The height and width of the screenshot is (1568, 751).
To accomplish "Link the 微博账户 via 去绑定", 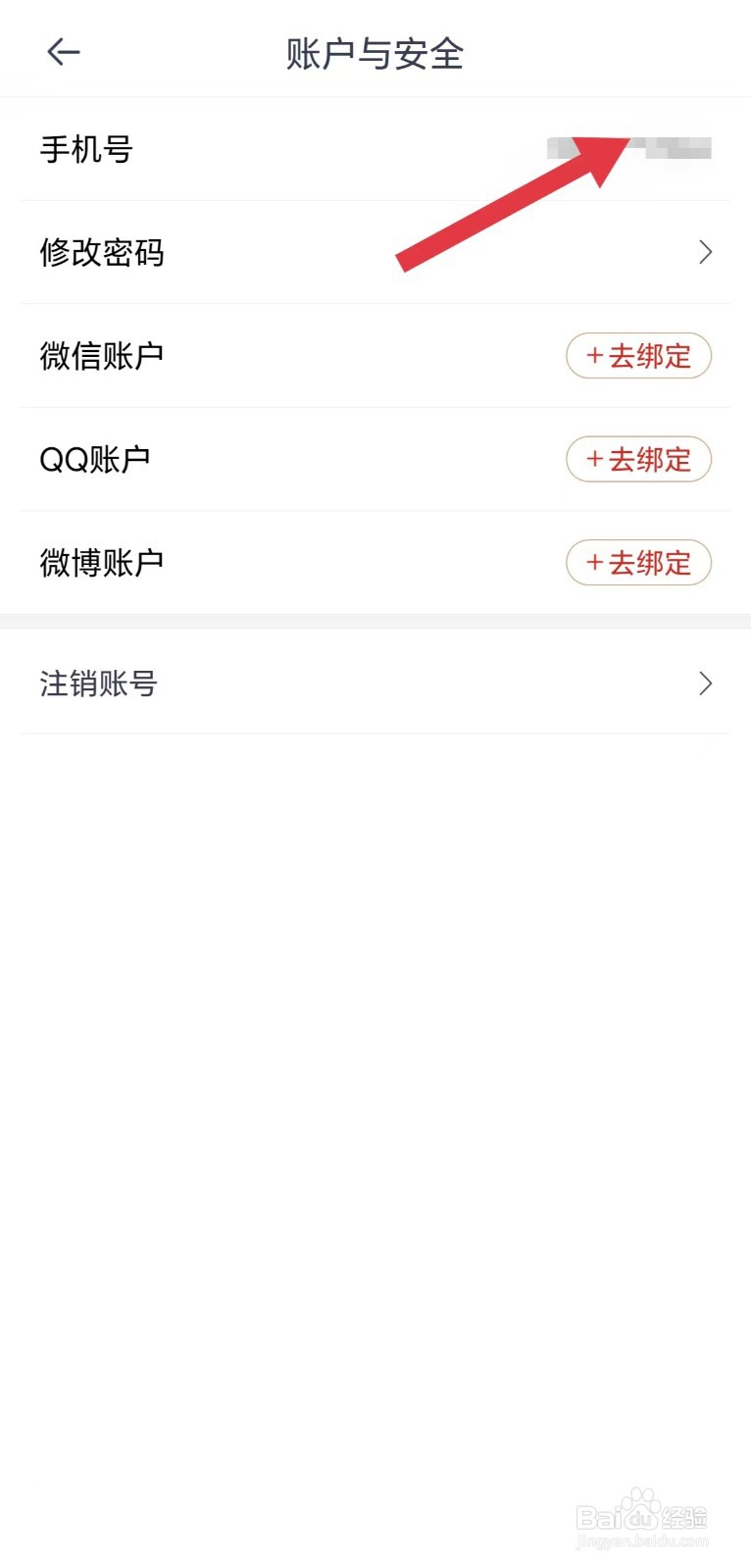I will point(638,563).
